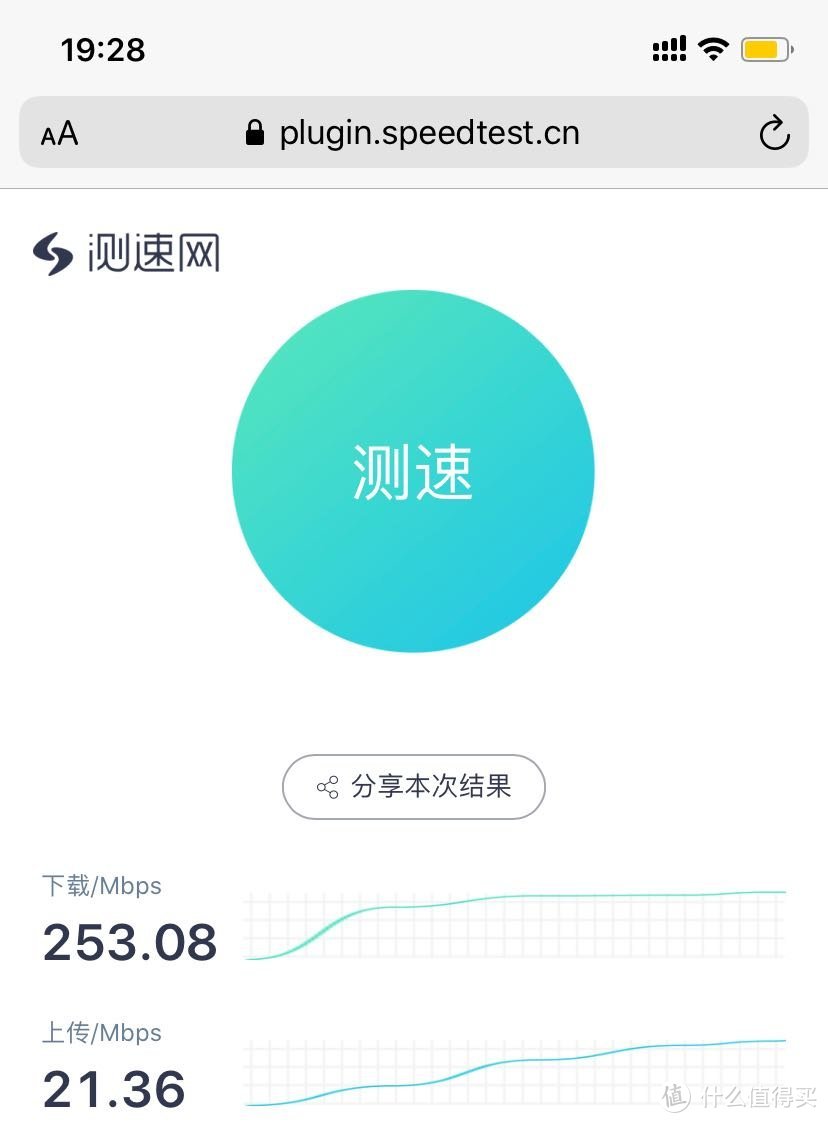Tap the 分享本次结果 share button
The width and height of the screenshot is (828, 1123).
coord(414,787)
